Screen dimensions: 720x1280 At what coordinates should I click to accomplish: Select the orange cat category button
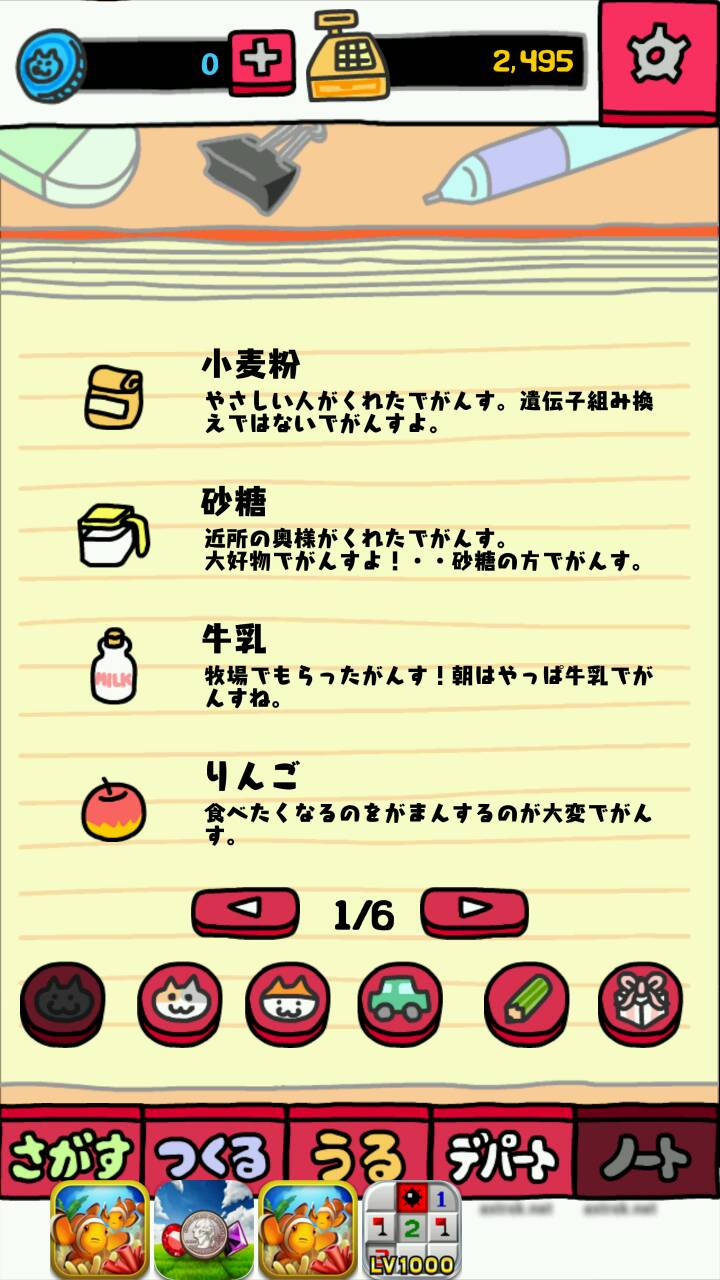pos(288,1003)
